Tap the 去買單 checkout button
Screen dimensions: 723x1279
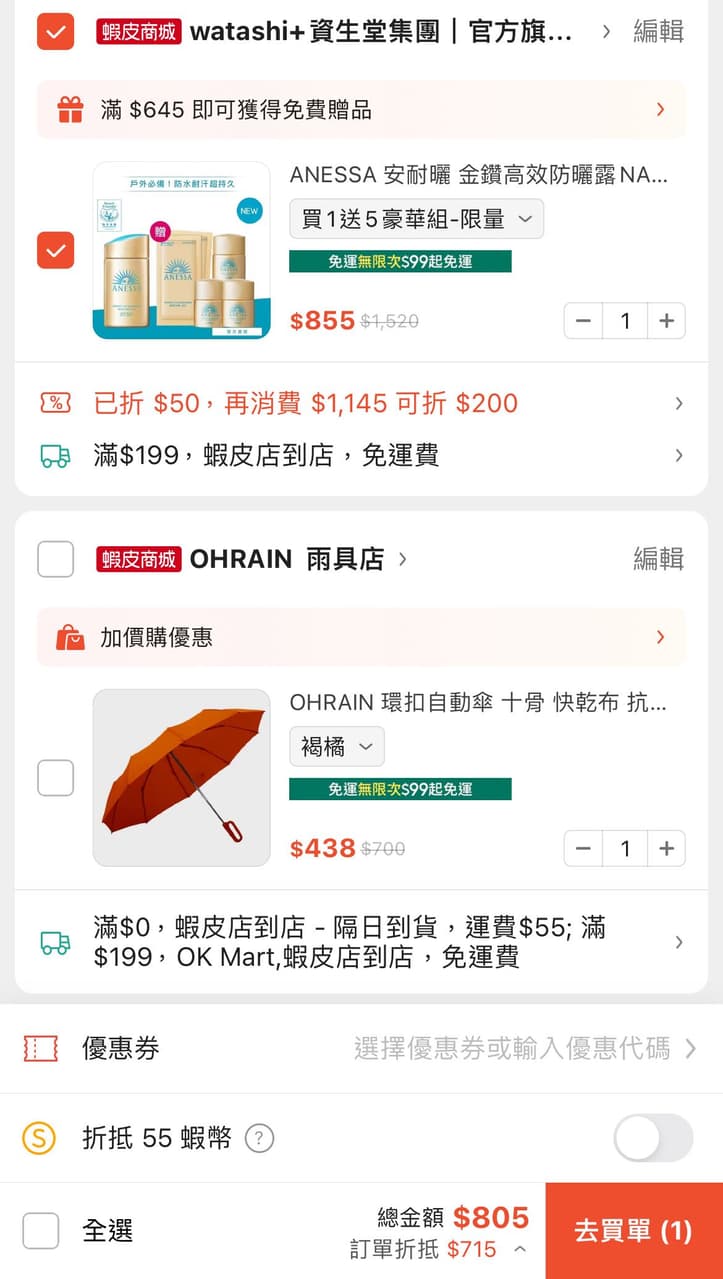pyautogui.click(x=633, y=1231)
